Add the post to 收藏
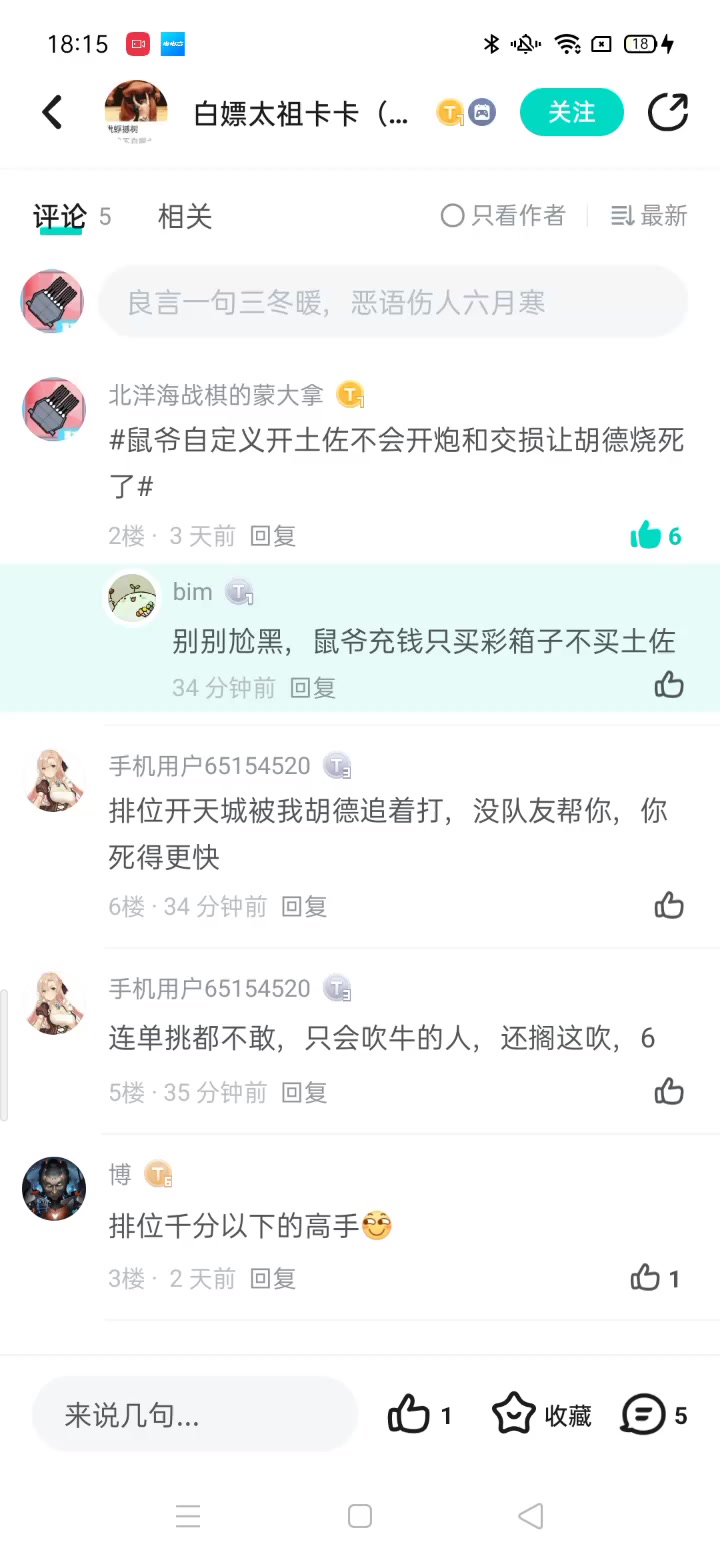Image resolution: width=720 pixels, height=1560 pixels. coord(542,1415)
